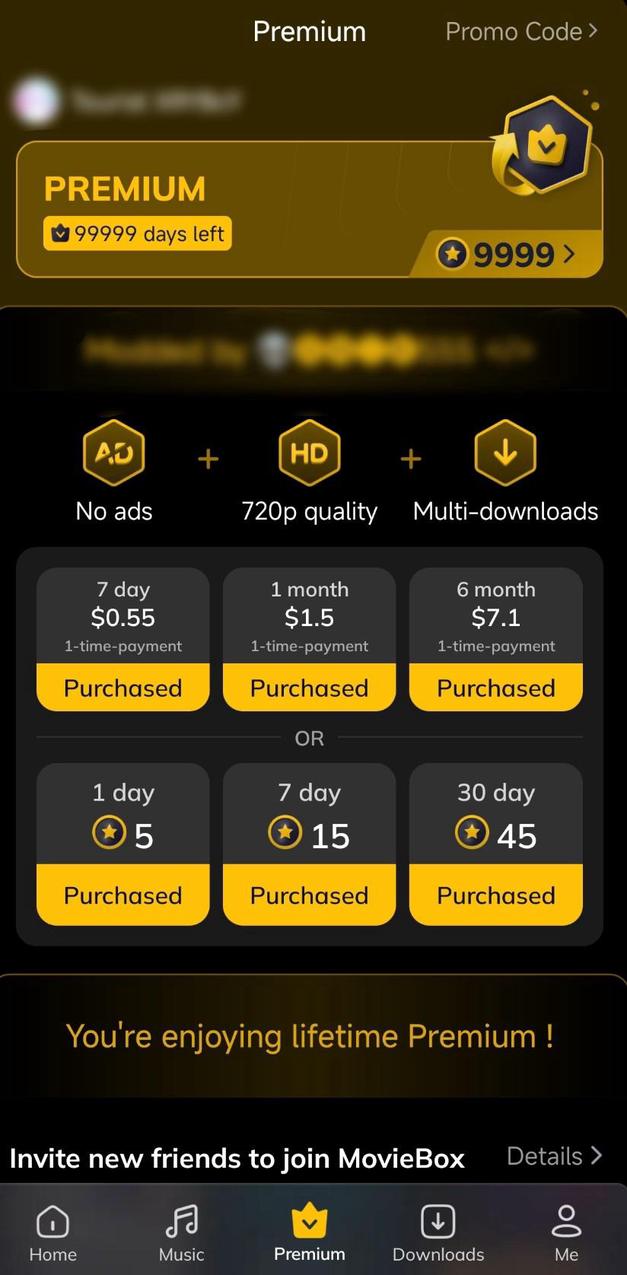627x1275 pixels.
Task: Switch to the Home tab
Action: (53, 1233)
